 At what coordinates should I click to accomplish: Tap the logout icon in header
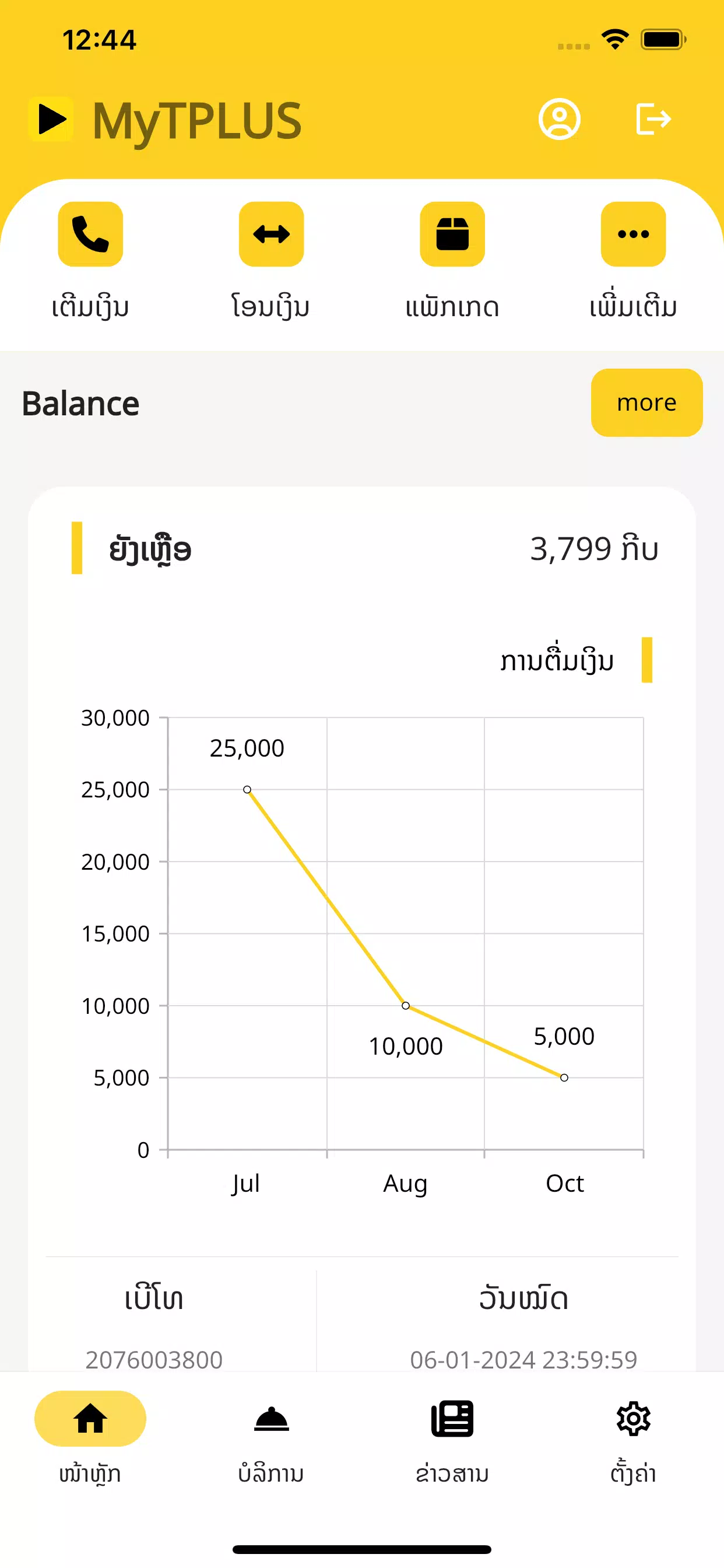pos(653,120)
